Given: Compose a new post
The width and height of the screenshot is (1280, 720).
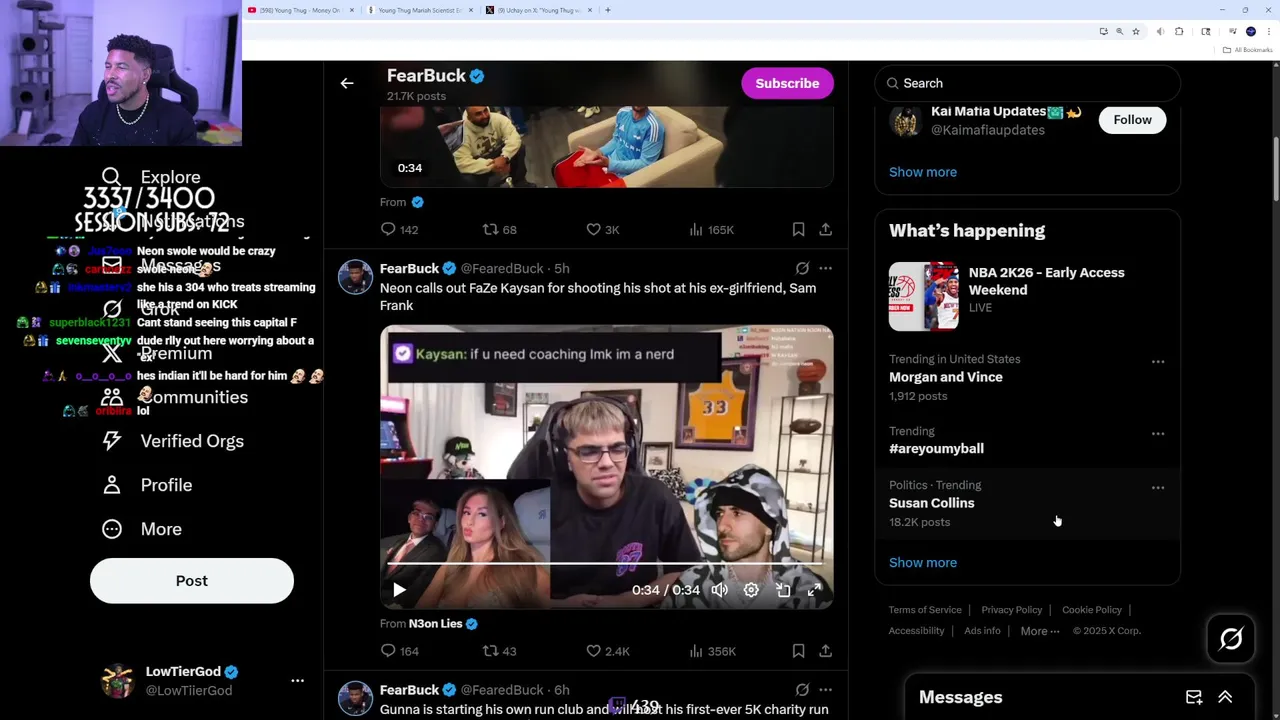Looking at the screenshot, I should tap(192, 581).
